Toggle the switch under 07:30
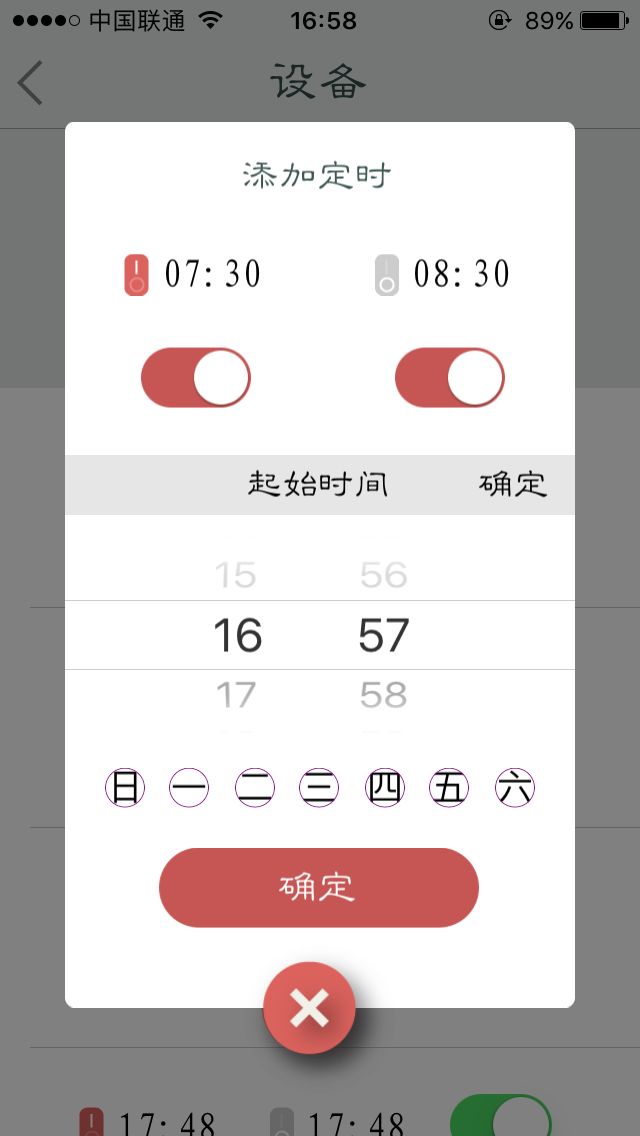640x1136 pixels. tap(196, 377)
